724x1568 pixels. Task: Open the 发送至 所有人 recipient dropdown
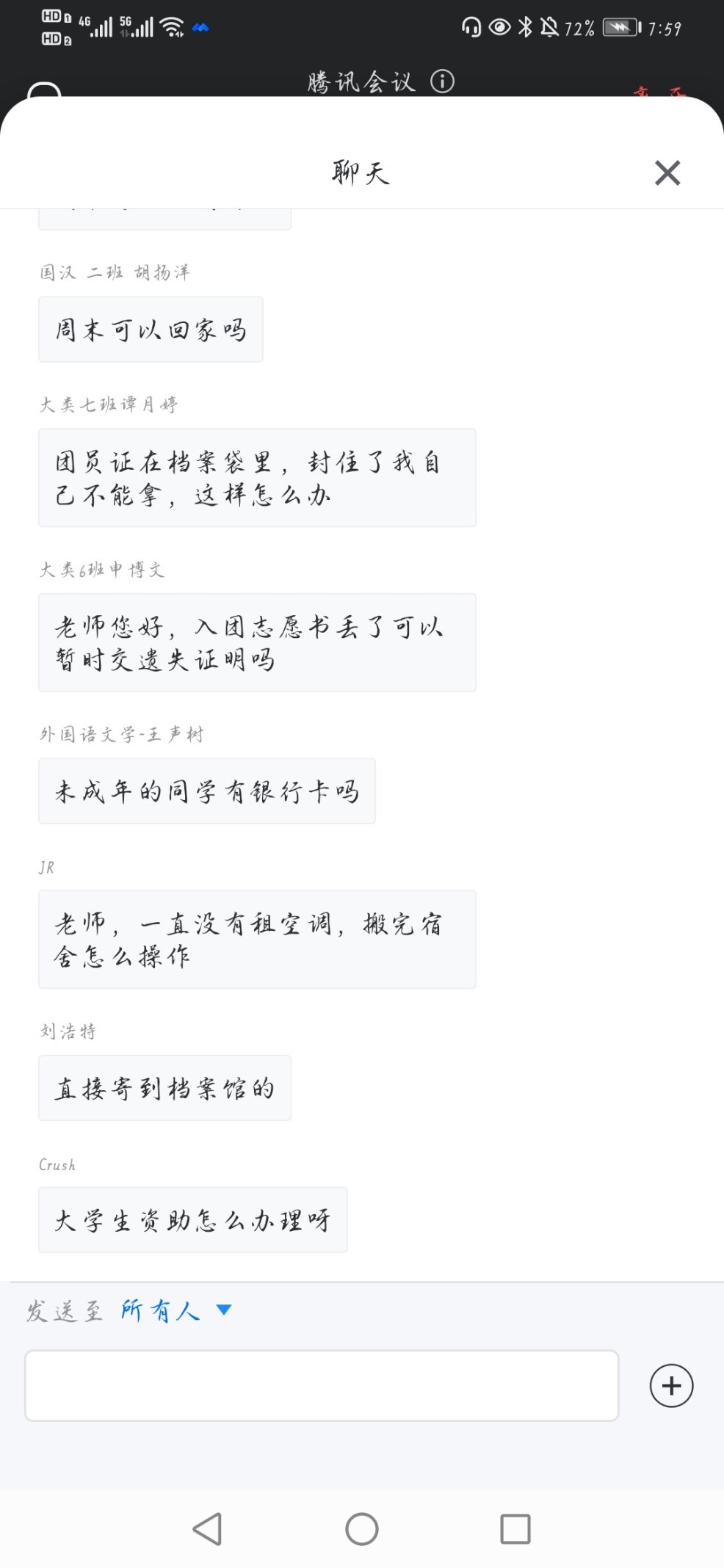pos(176,1310)
